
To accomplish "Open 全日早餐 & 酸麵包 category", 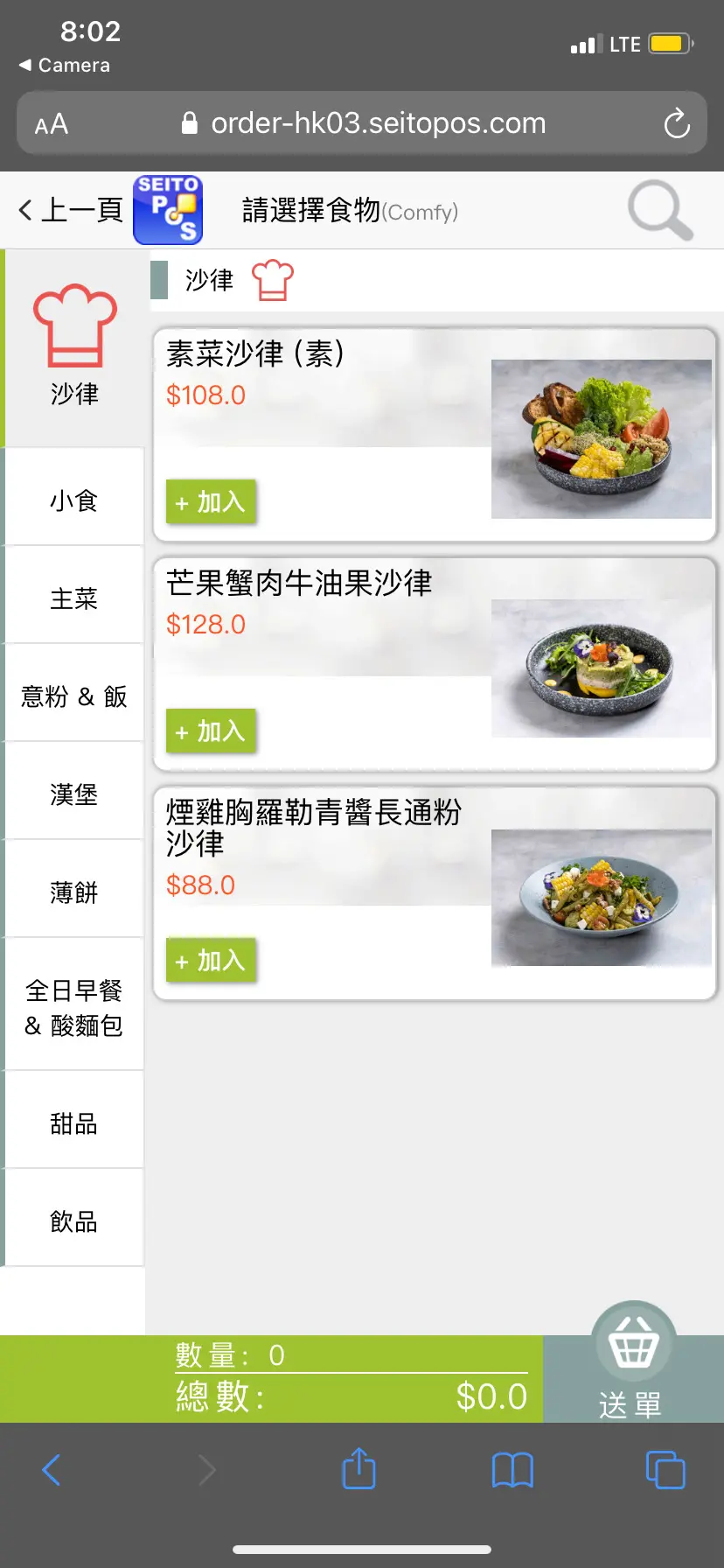I will (x=74, y=1008).
